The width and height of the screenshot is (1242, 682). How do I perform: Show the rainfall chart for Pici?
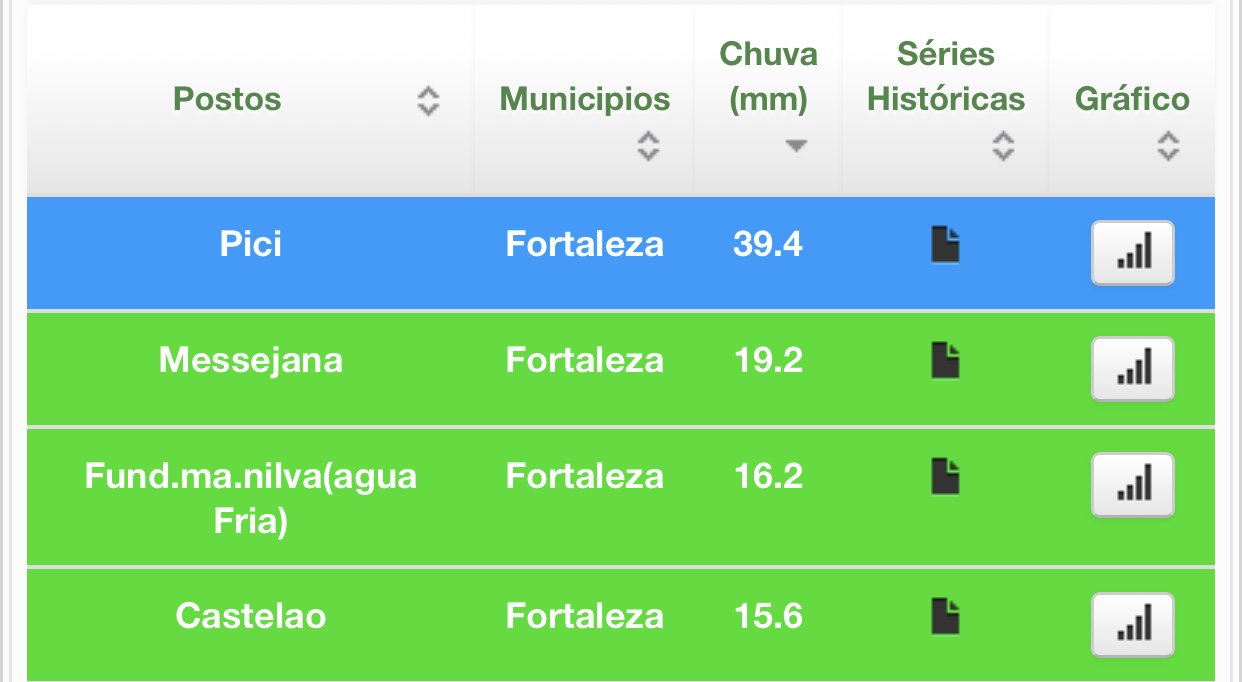1132,253
